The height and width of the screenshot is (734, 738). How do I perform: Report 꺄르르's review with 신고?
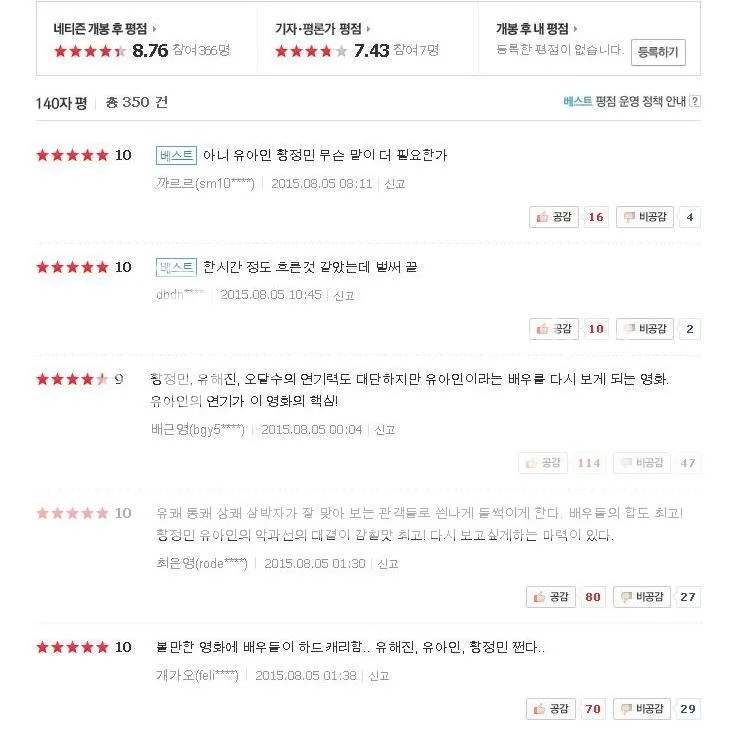click(395, 184)
